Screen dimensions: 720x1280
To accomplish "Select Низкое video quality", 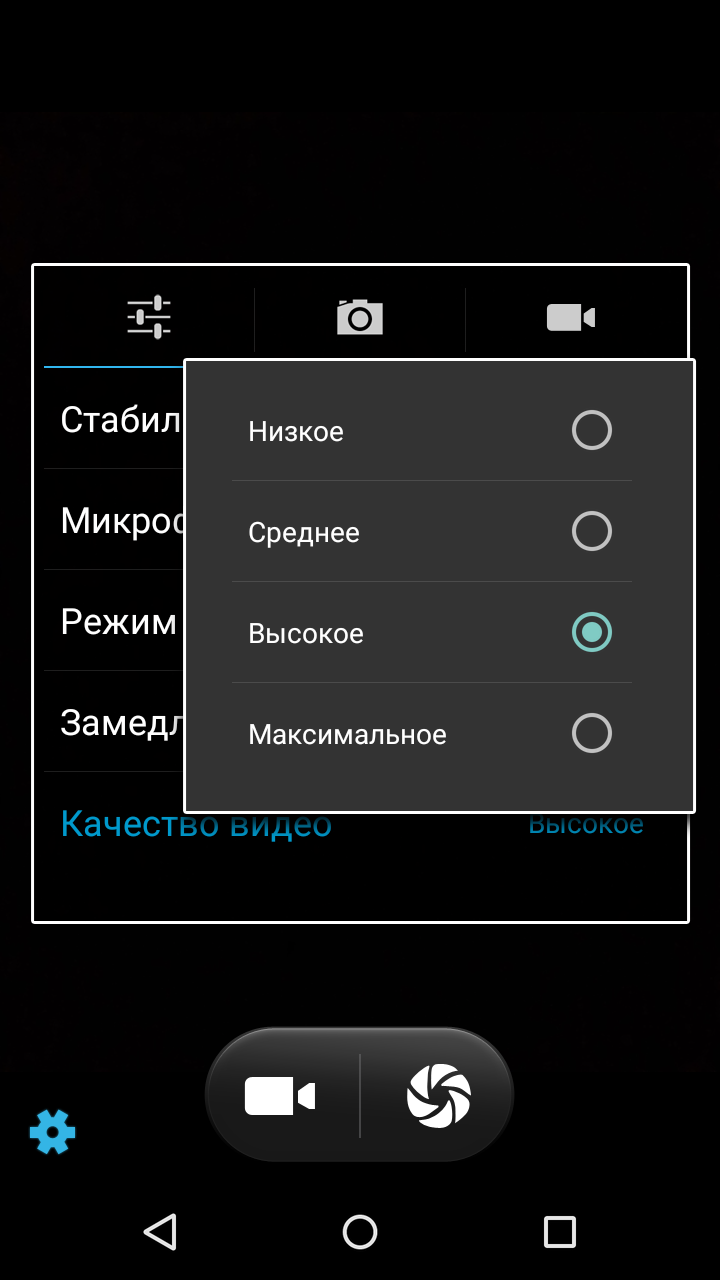I will tap(432, 431).
